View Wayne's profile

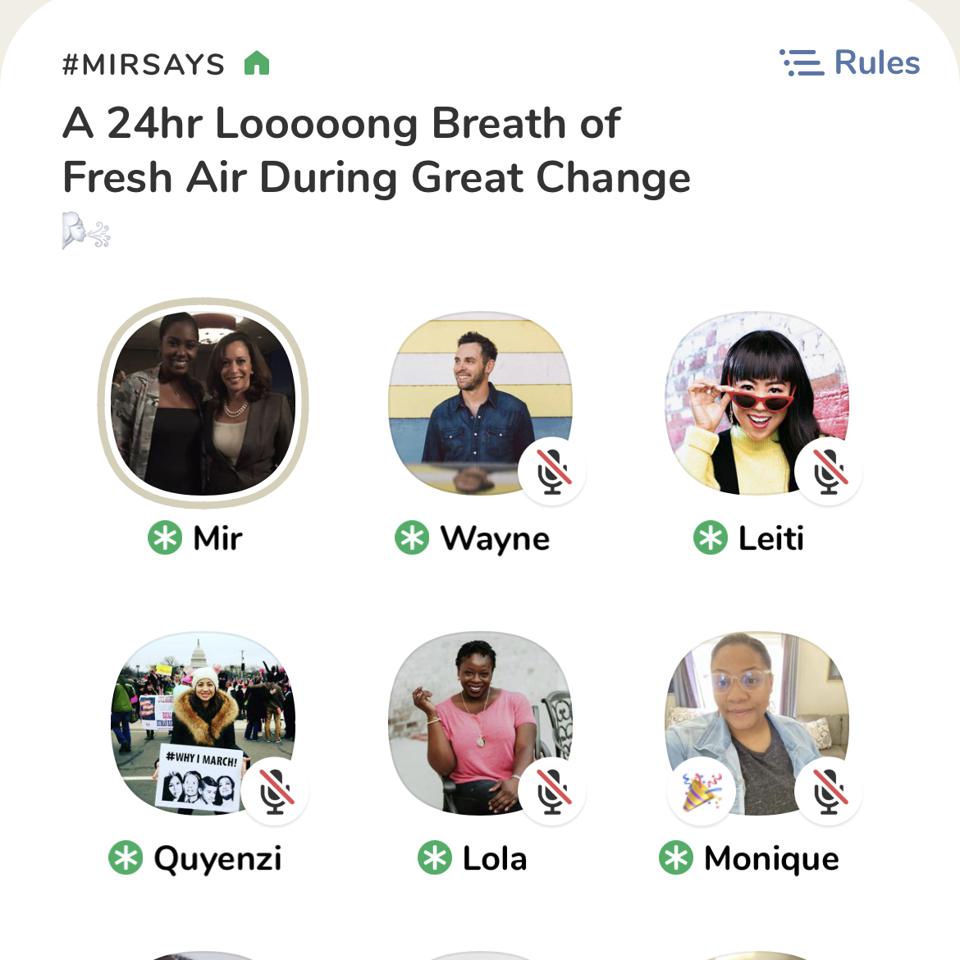479,403
